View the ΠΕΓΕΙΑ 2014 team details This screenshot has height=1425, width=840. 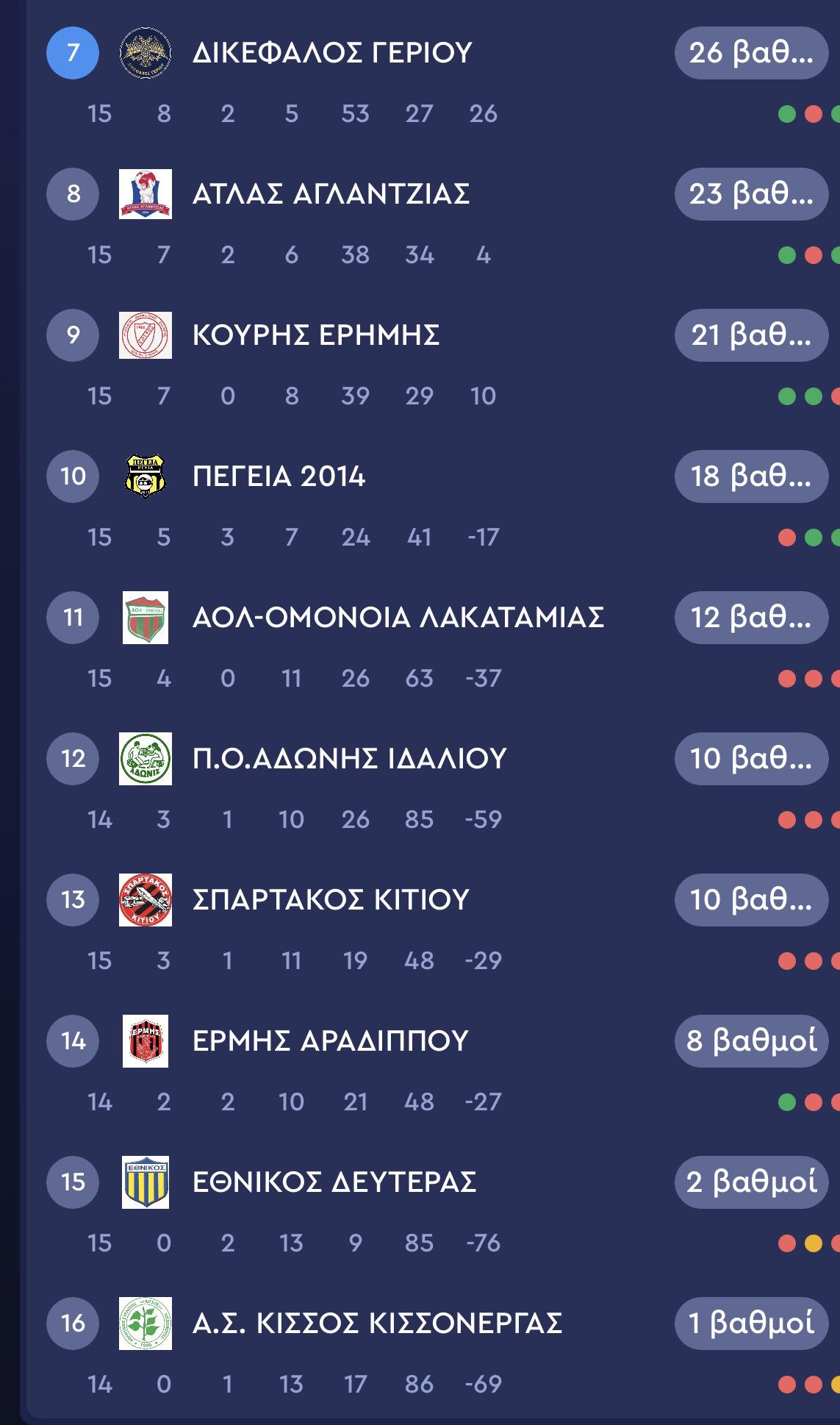pyautogui.click(x=279, y=476)
